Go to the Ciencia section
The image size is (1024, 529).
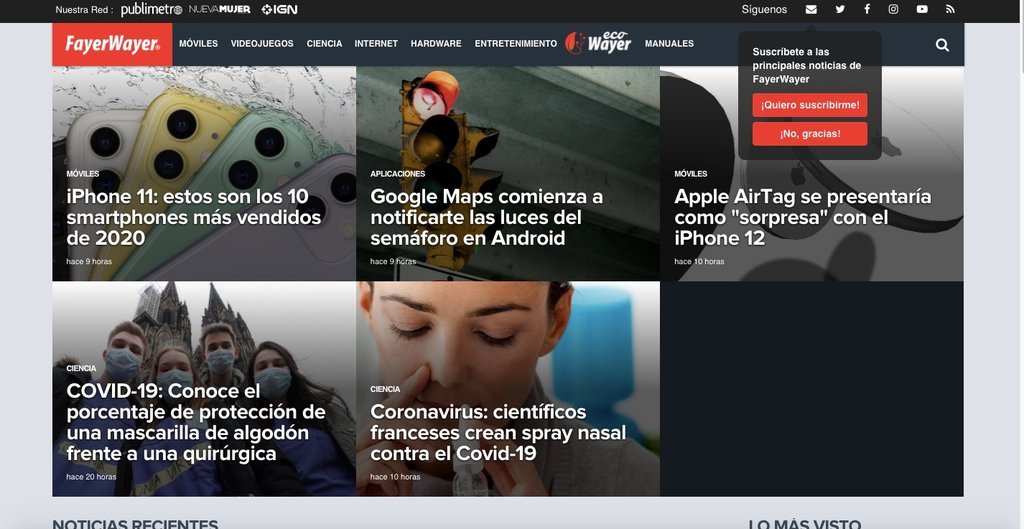coord(324,44)
